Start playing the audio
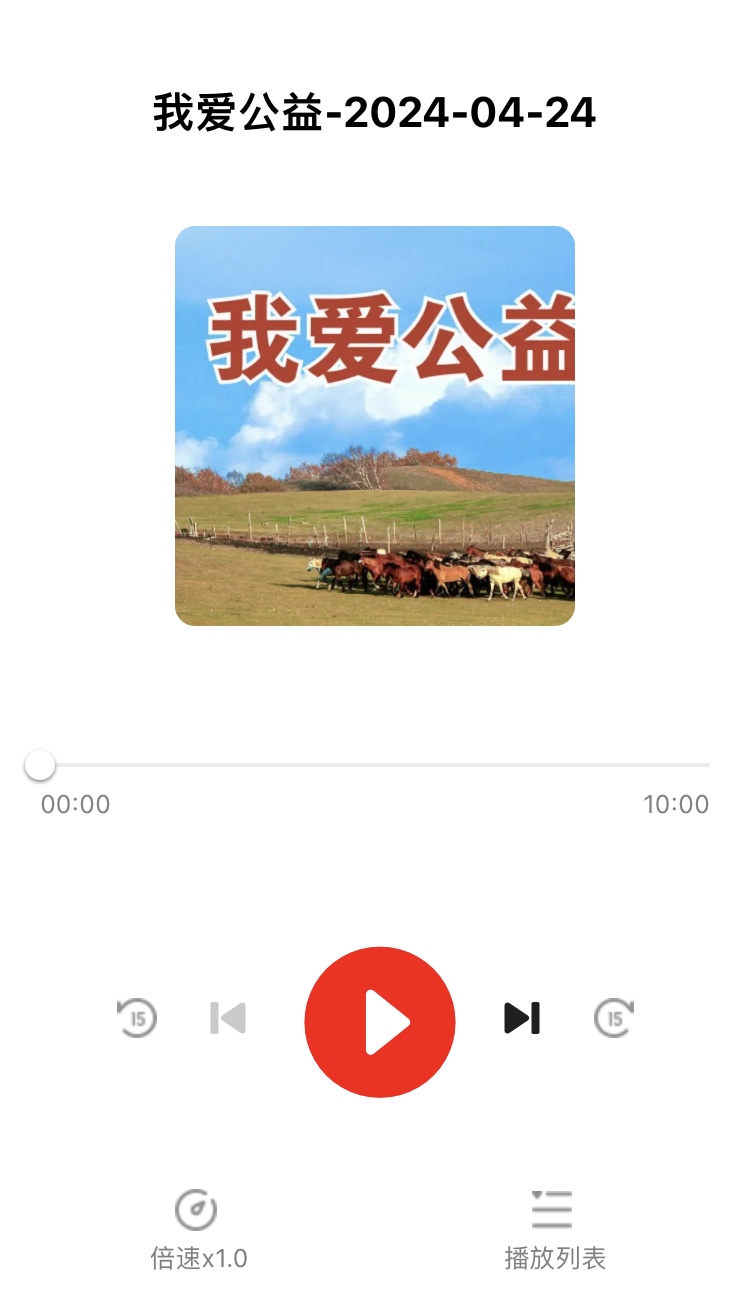 [x=380, y=1021]
